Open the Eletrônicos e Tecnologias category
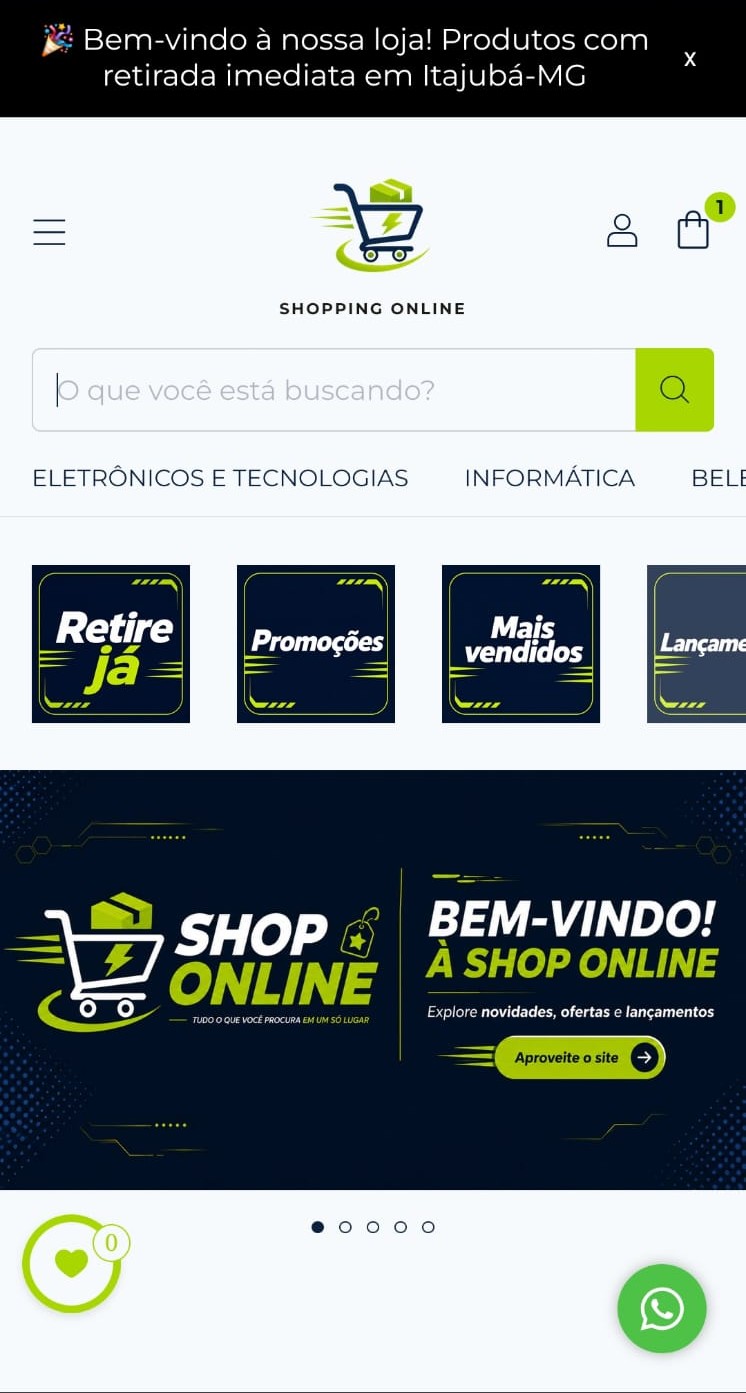This screenshot has width=746, height=1393. (220, 478)
